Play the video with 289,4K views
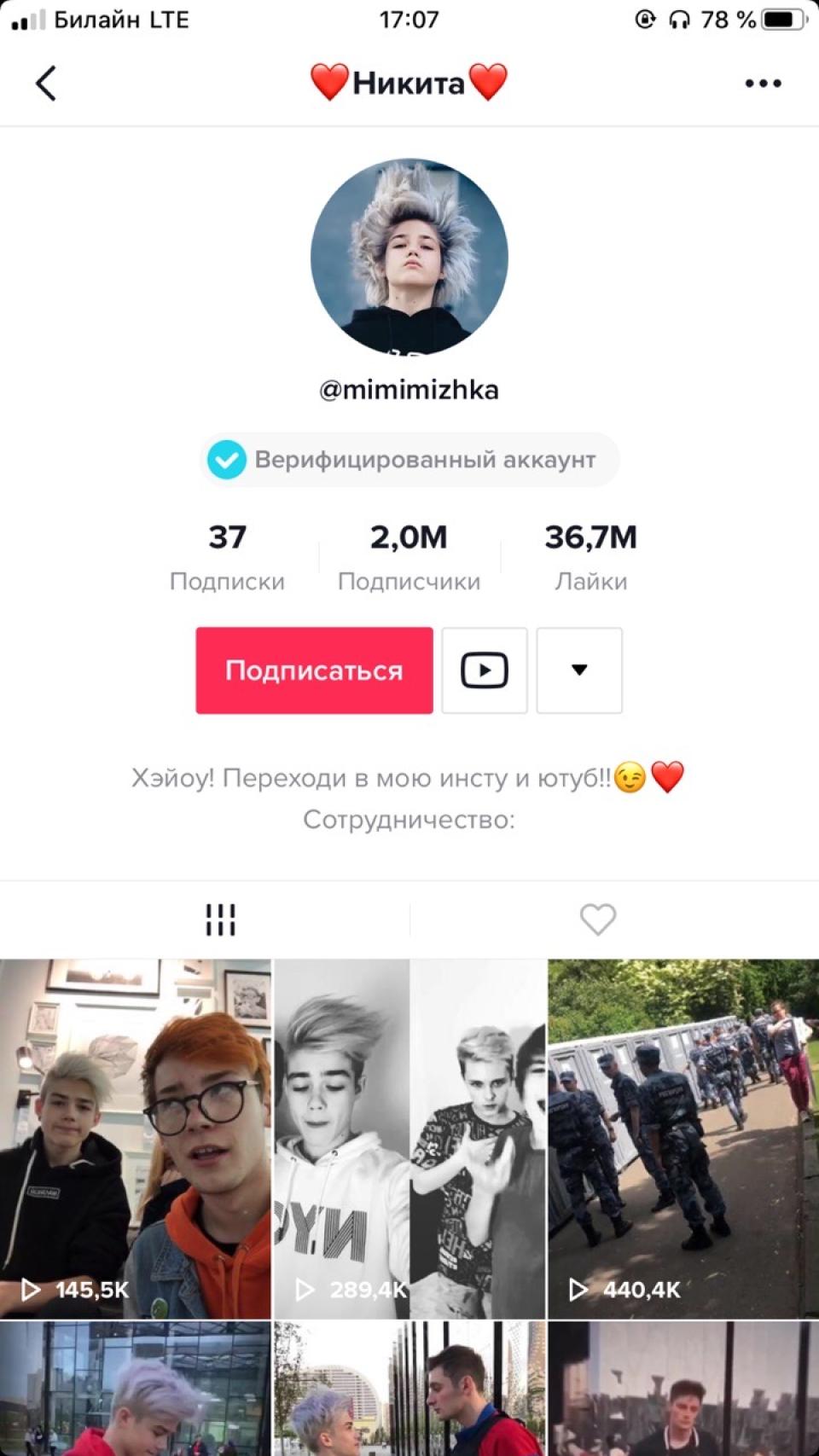819x1456 pixels. point(409,1139)
